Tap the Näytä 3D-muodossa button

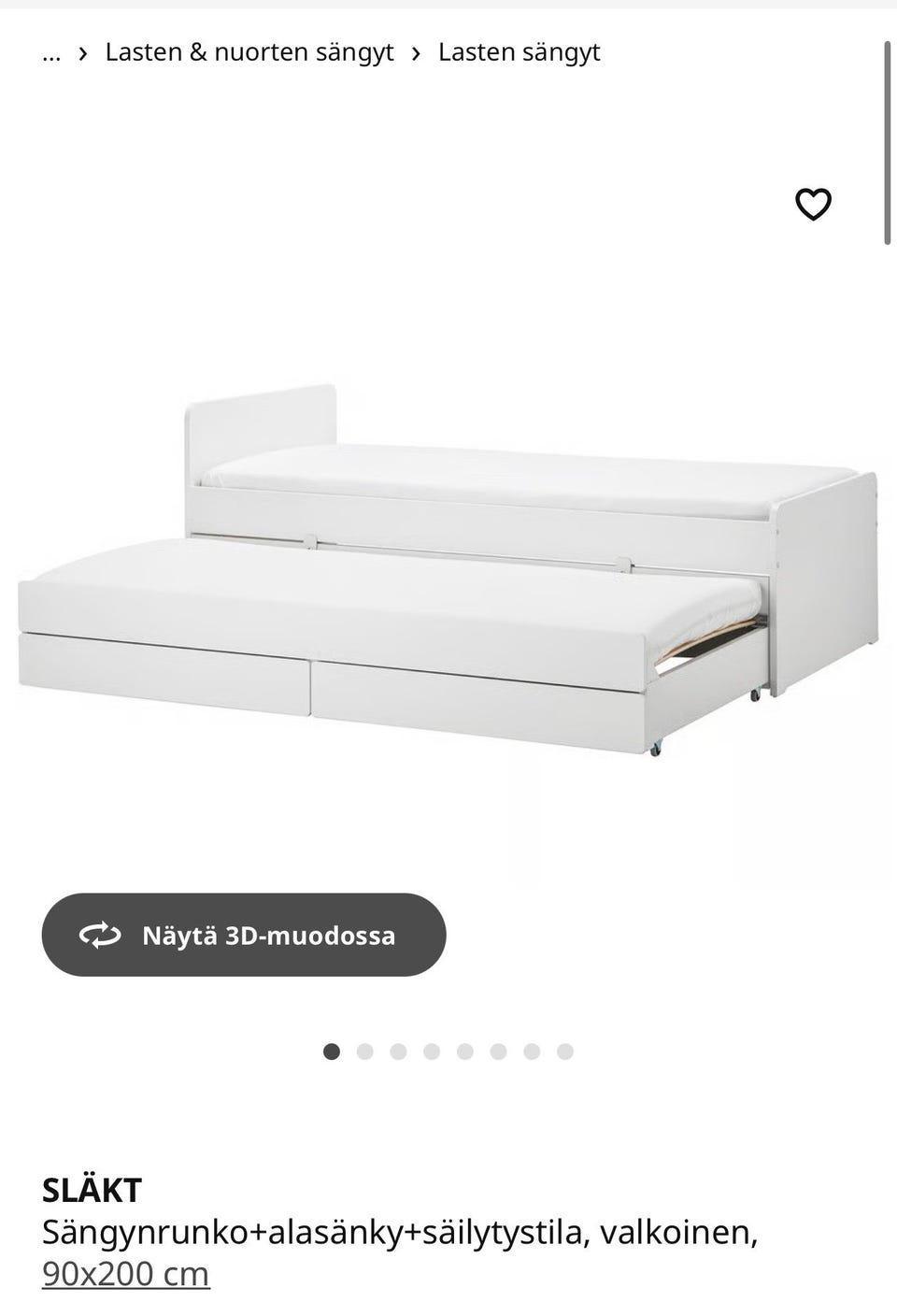[244, 935]
